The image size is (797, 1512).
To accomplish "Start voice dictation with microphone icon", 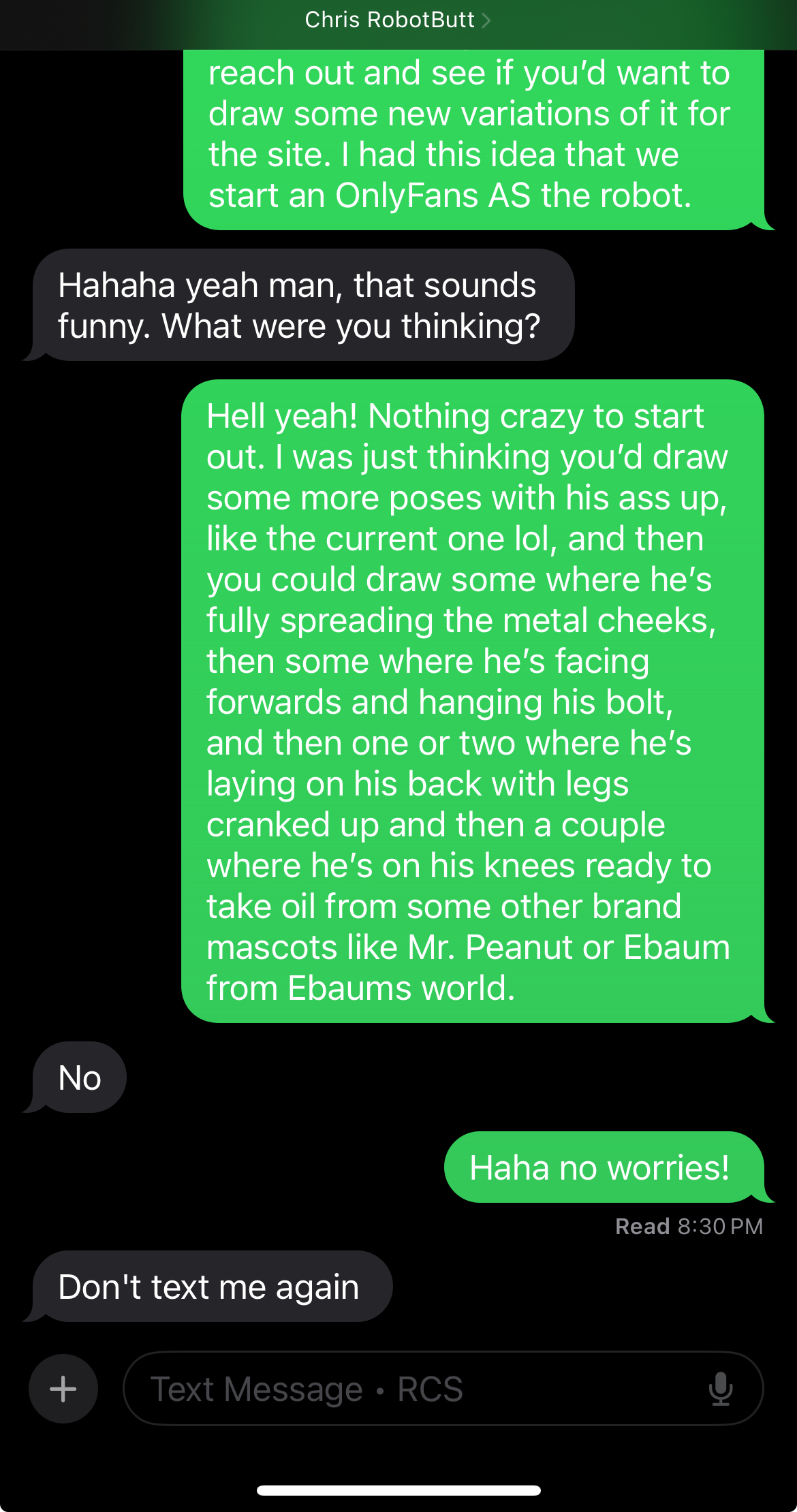I will coord(720,1389).
